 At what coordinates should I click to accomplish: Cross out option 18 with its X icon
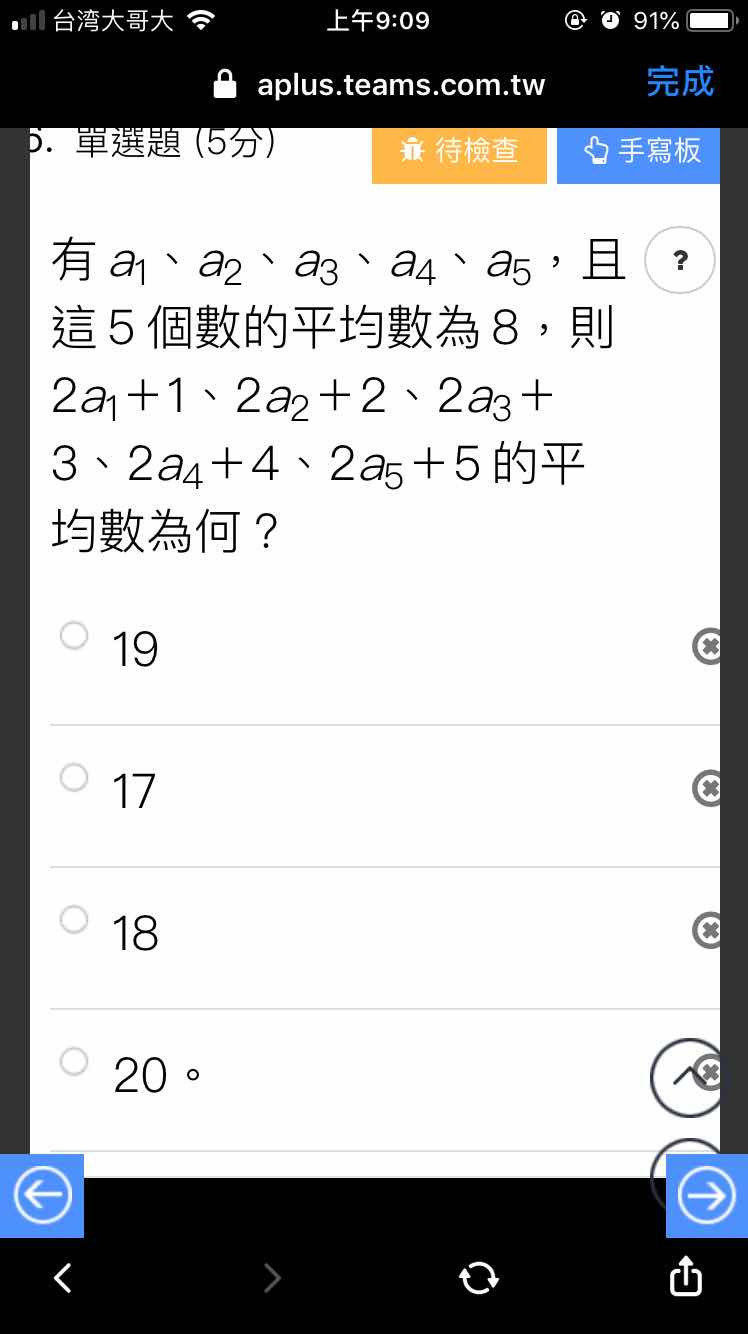pyautogui.click(x=707, y=931)
